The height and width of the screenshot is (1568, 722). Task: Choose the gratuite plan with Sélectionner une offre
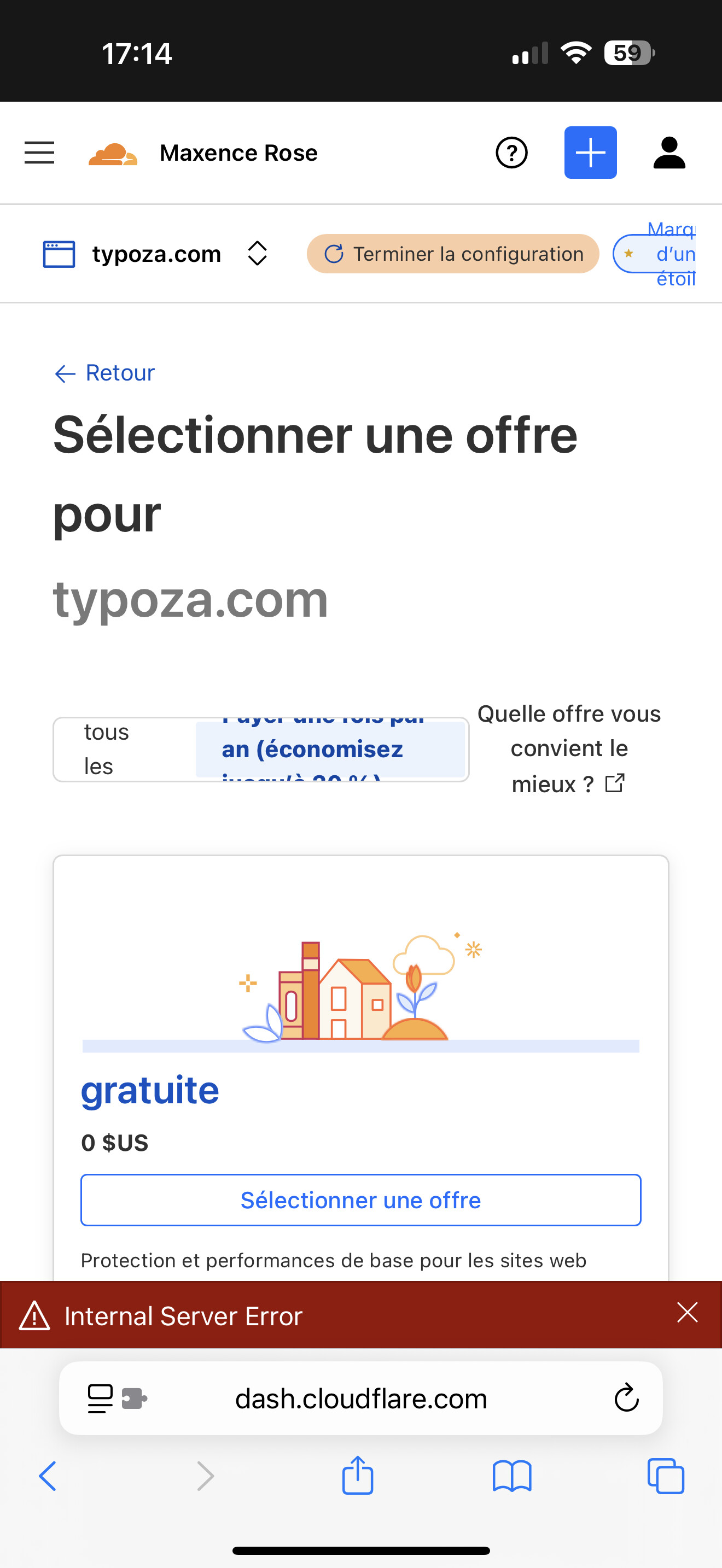click(360, 1200)
